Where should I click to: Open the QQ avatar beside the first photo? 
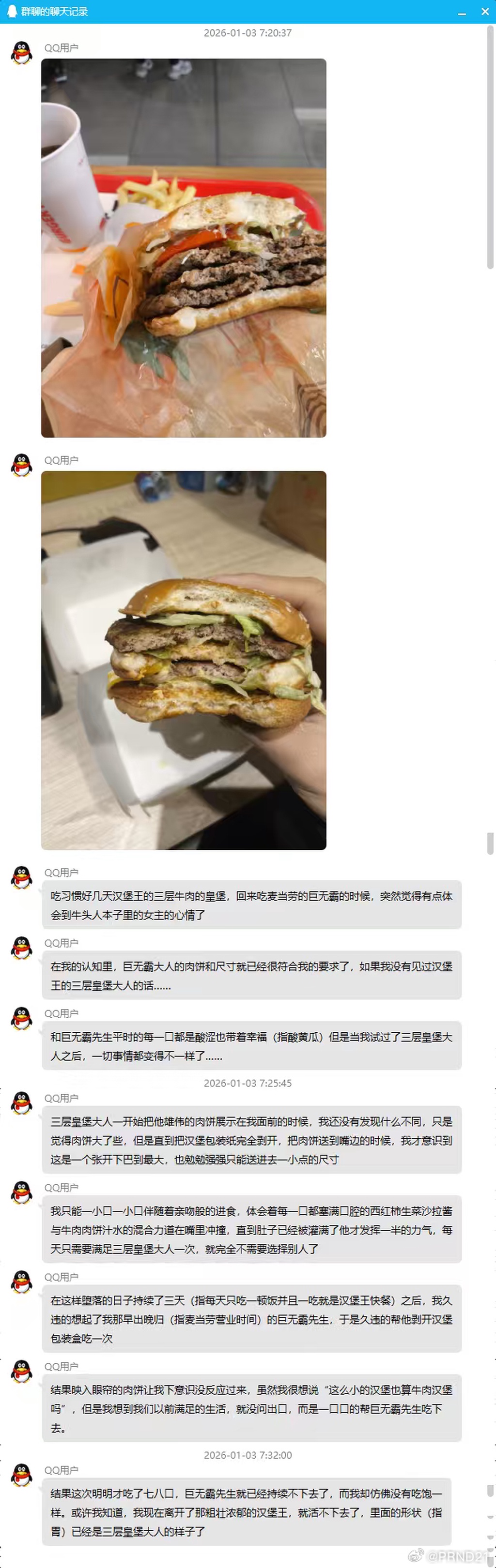click(x=21, y=53)
